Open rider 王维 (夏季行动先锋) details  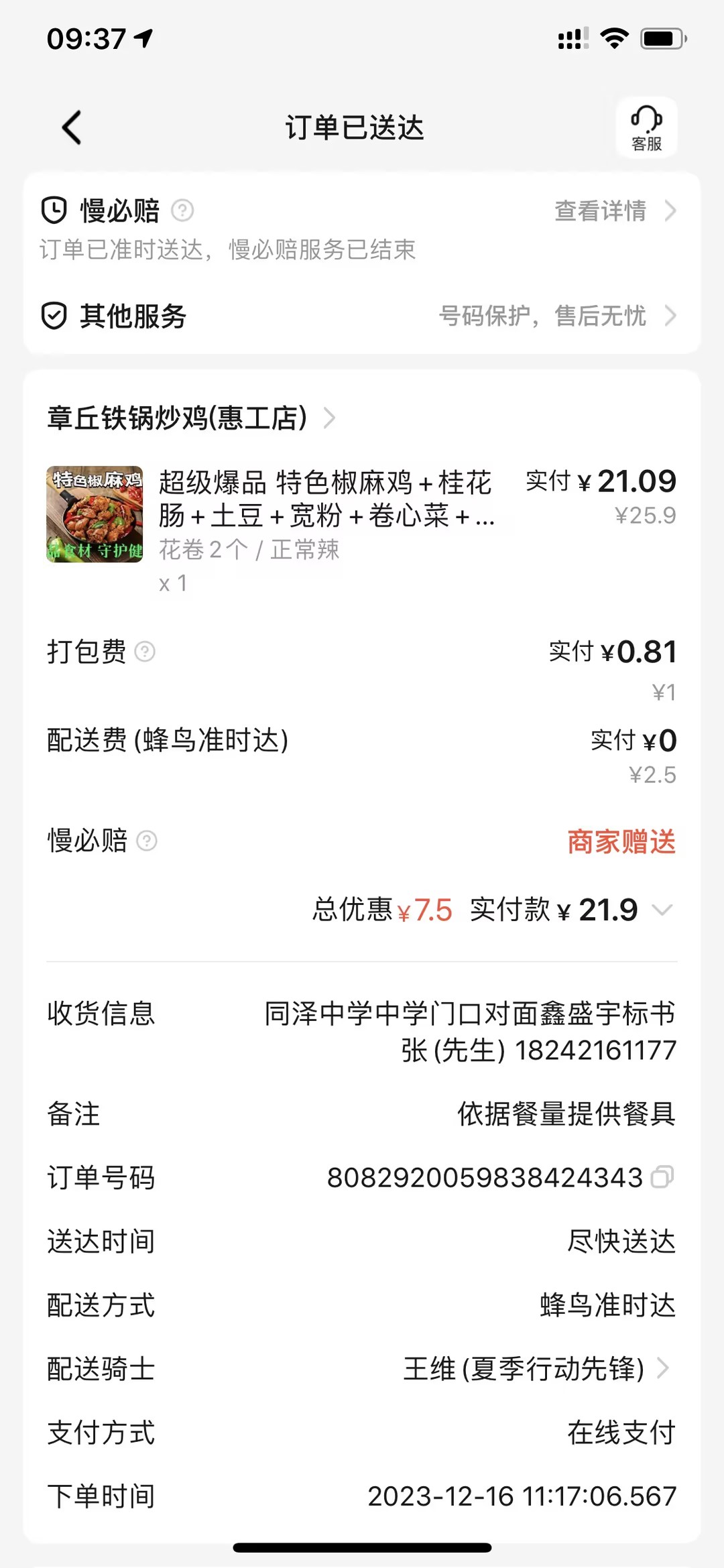536,1368
